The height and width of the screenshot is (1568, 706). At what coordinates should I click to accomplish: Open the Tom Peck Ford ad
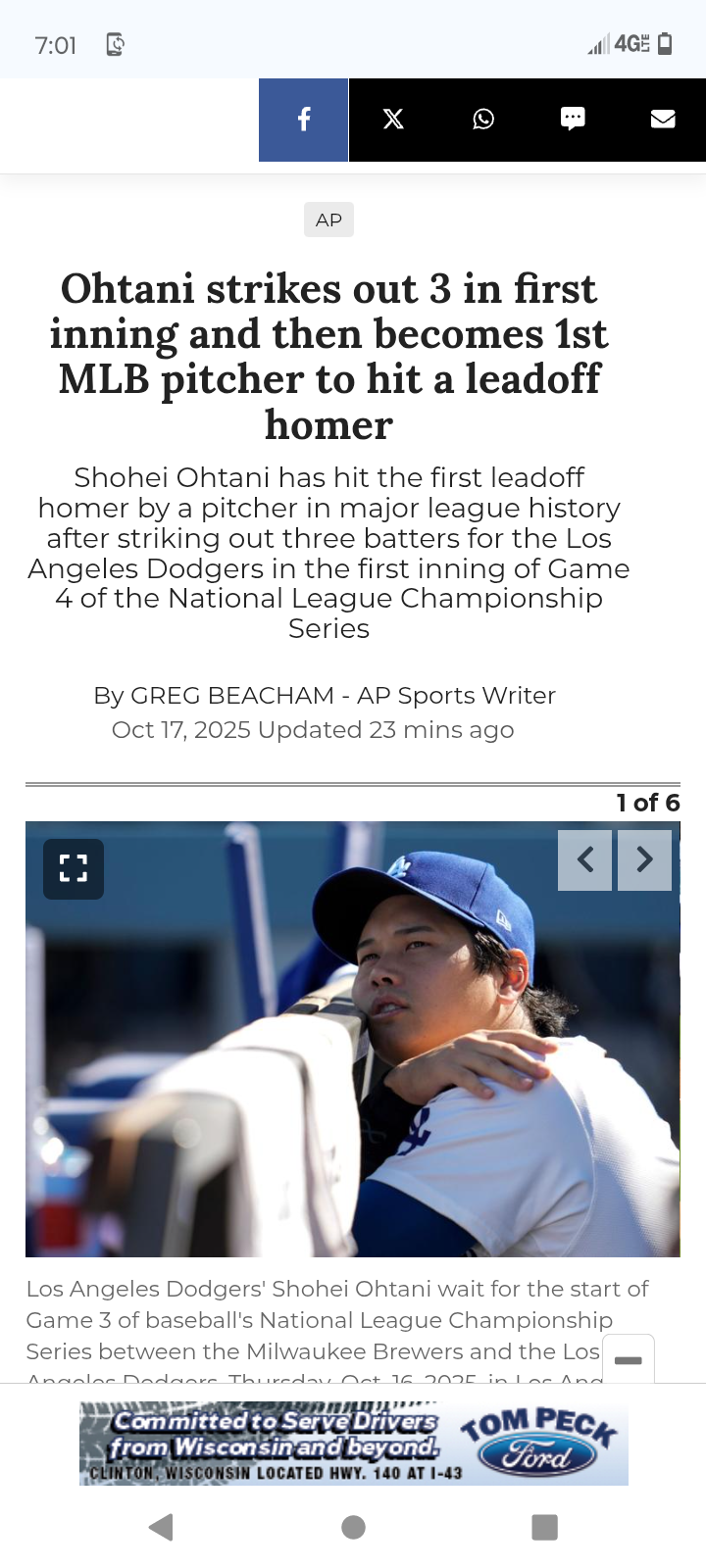353,1444
